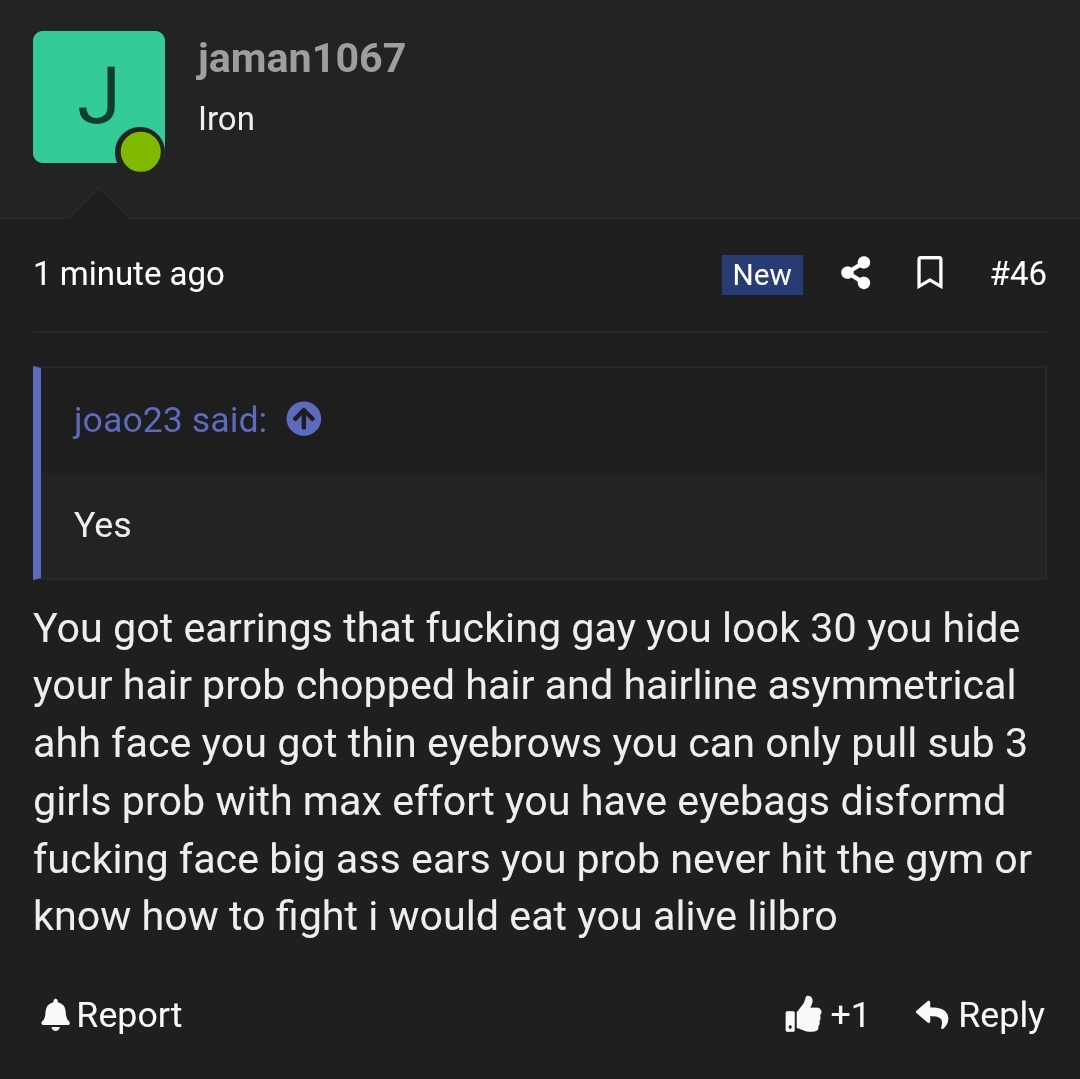
Task: Bookmark this post
Action: coord(930,273)
